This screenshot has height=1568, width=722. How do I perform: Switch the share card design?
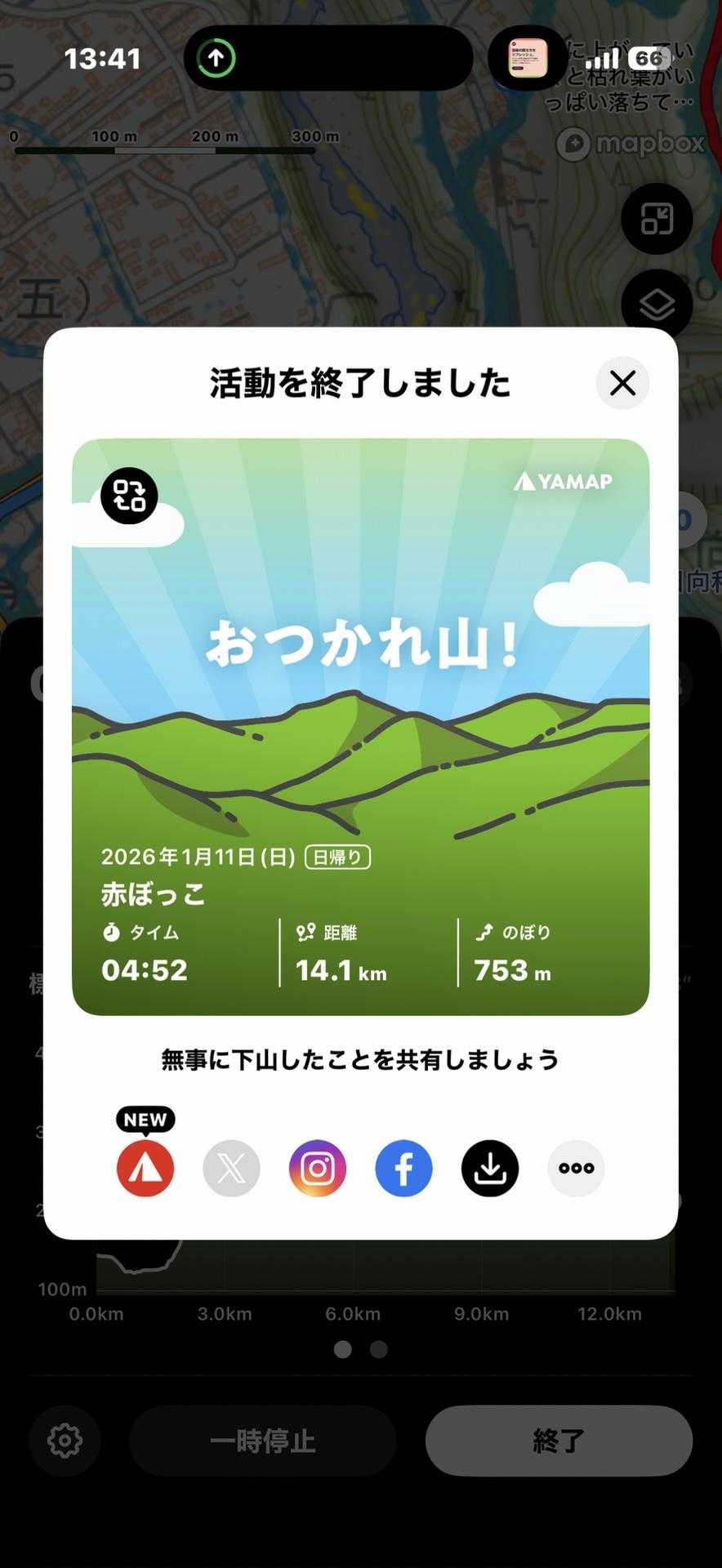tap(129, 496)
